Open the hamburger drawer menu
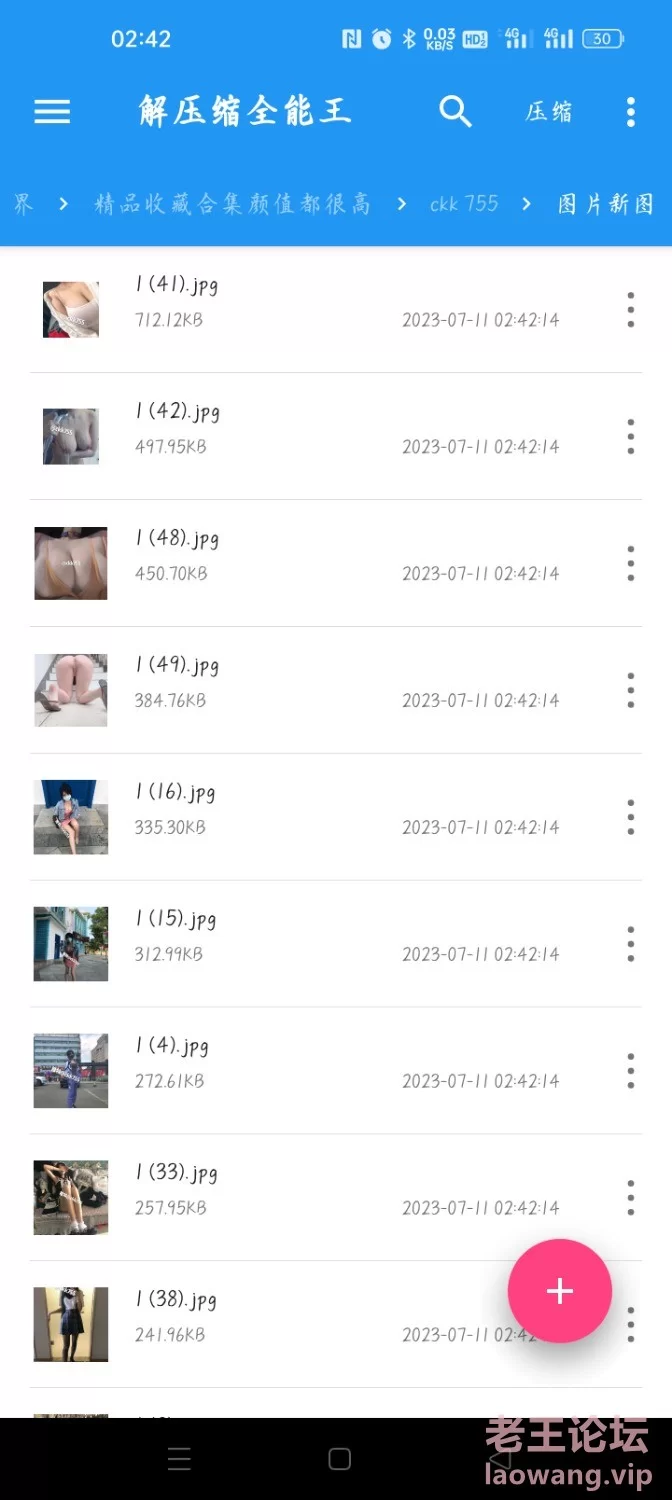 pos(52,111)
